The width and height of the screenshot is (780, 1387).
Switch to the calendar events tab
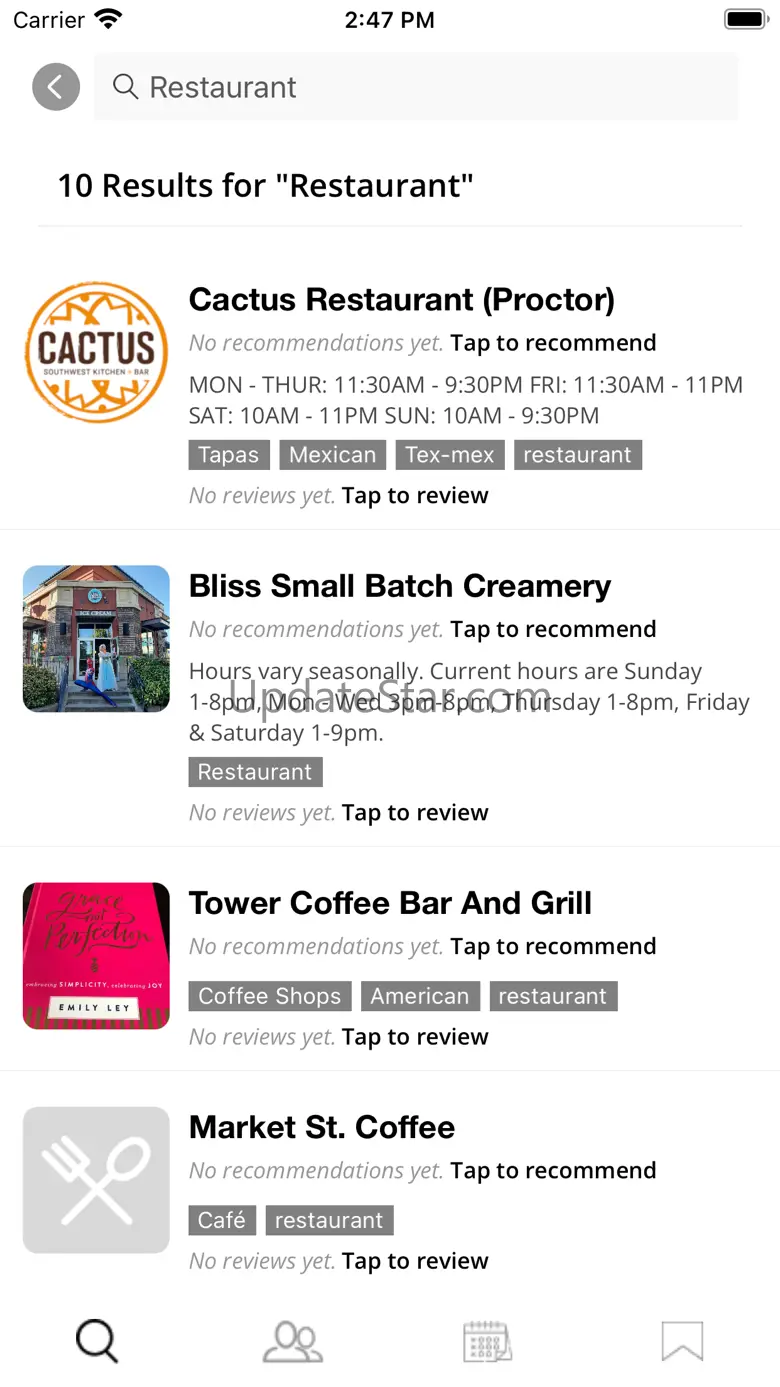[487, 1341]
